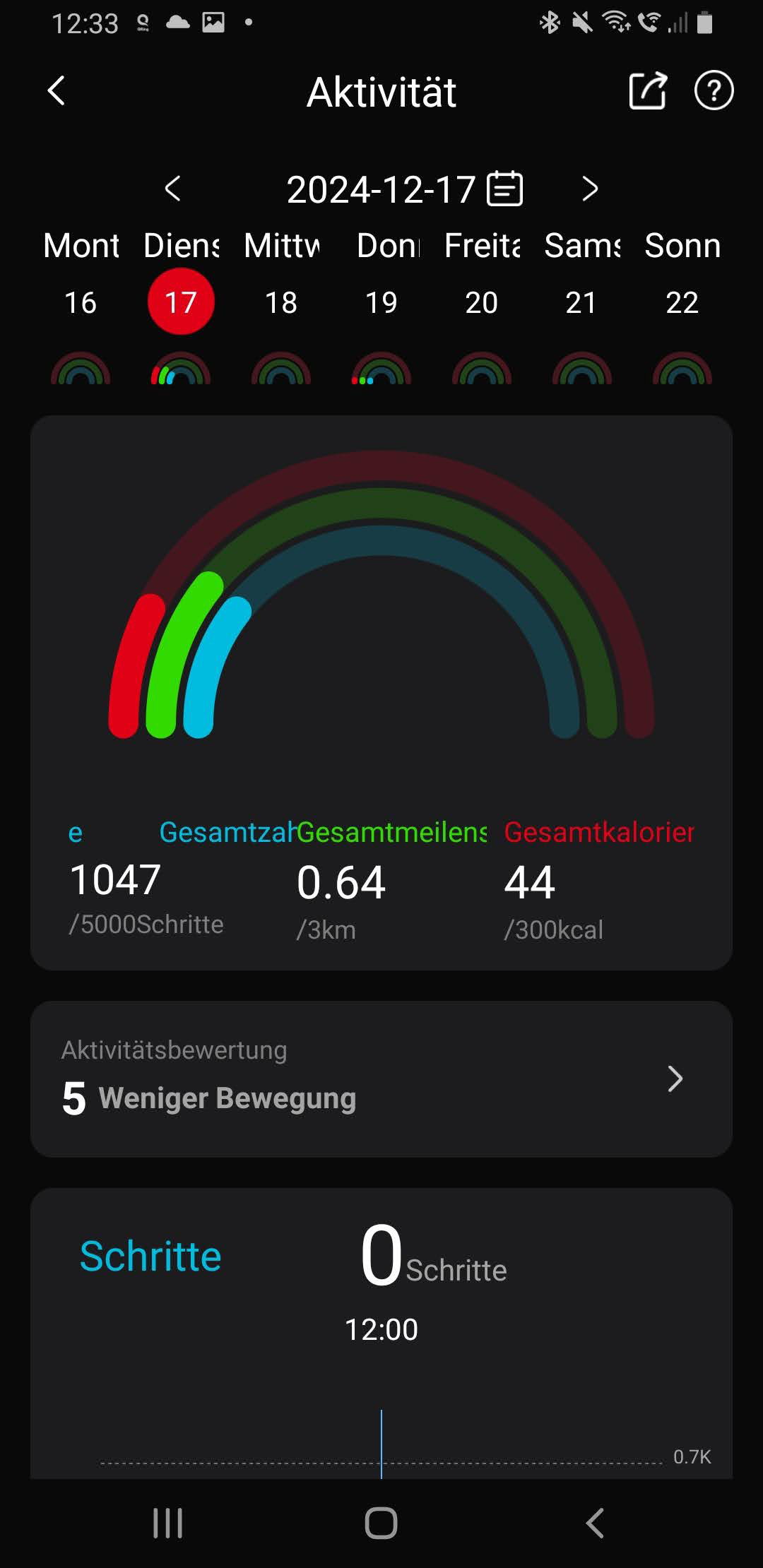Select Wednesday the 18th
Screen dimensions: 763x1568
coord(281,302)
